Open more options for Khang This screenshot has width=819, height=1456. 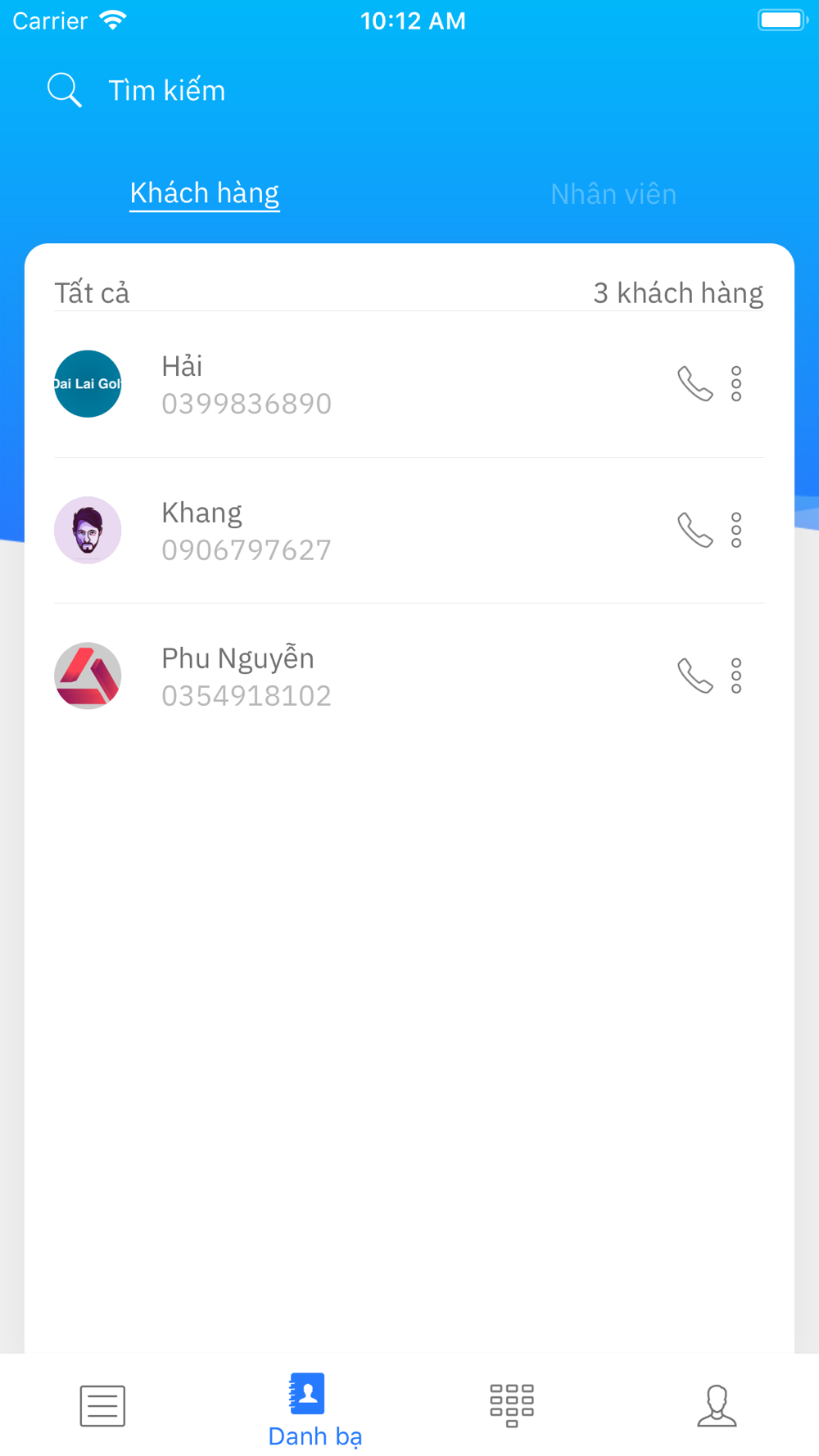[x=736, y=530]
